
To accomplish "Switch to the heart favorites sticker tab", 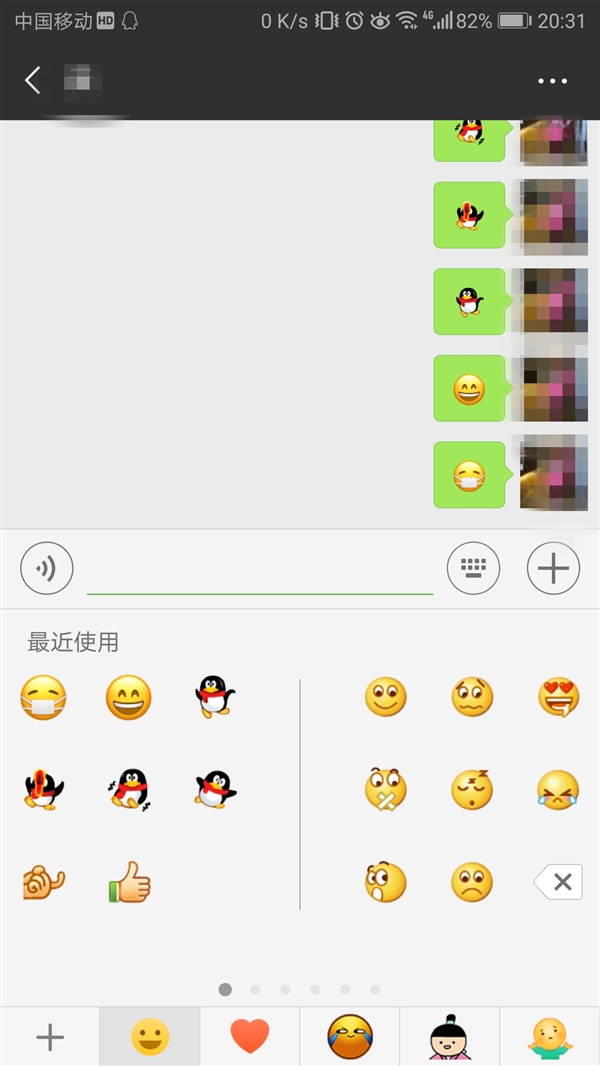I will (249, 1037).
